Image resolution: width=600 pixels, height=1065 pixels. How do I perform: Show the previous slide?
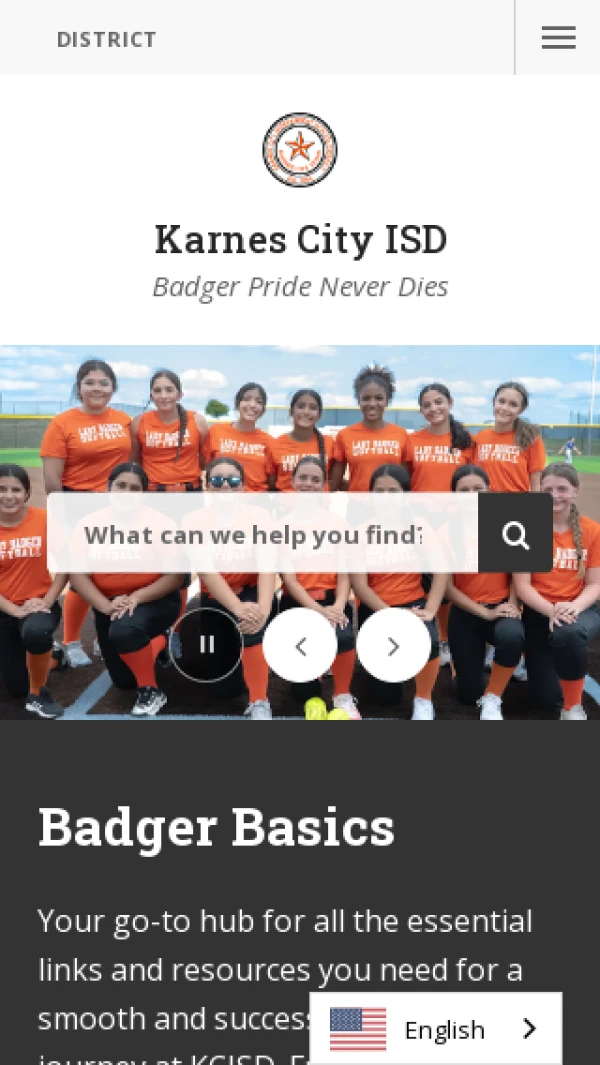tap(300, 645)
